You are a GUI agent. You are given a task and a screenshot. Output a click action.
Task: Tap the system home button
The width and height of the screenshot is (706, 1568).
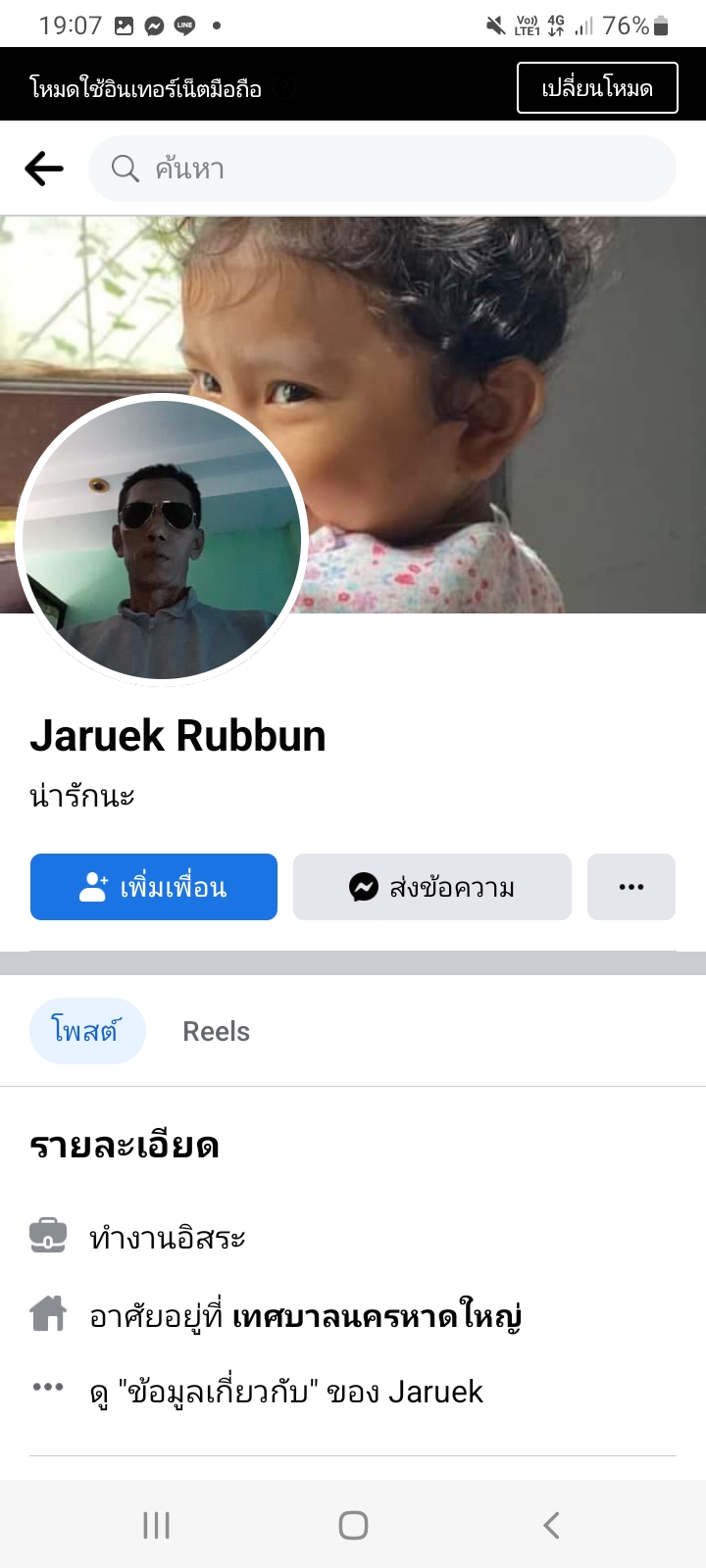(x=353, y=1525)
